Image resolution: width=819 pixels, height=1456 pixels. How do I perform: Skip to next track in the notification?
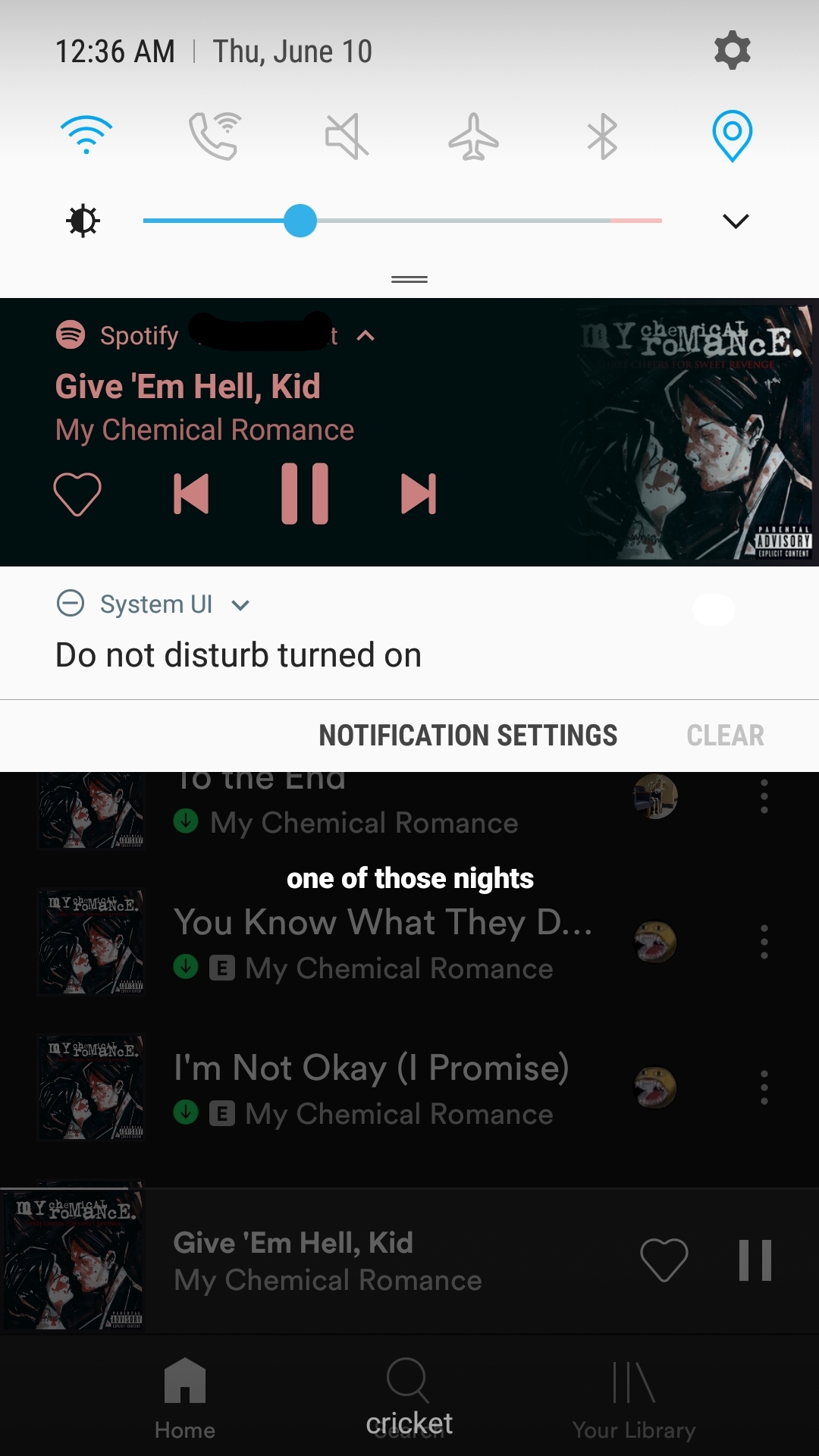coord(419,494)
